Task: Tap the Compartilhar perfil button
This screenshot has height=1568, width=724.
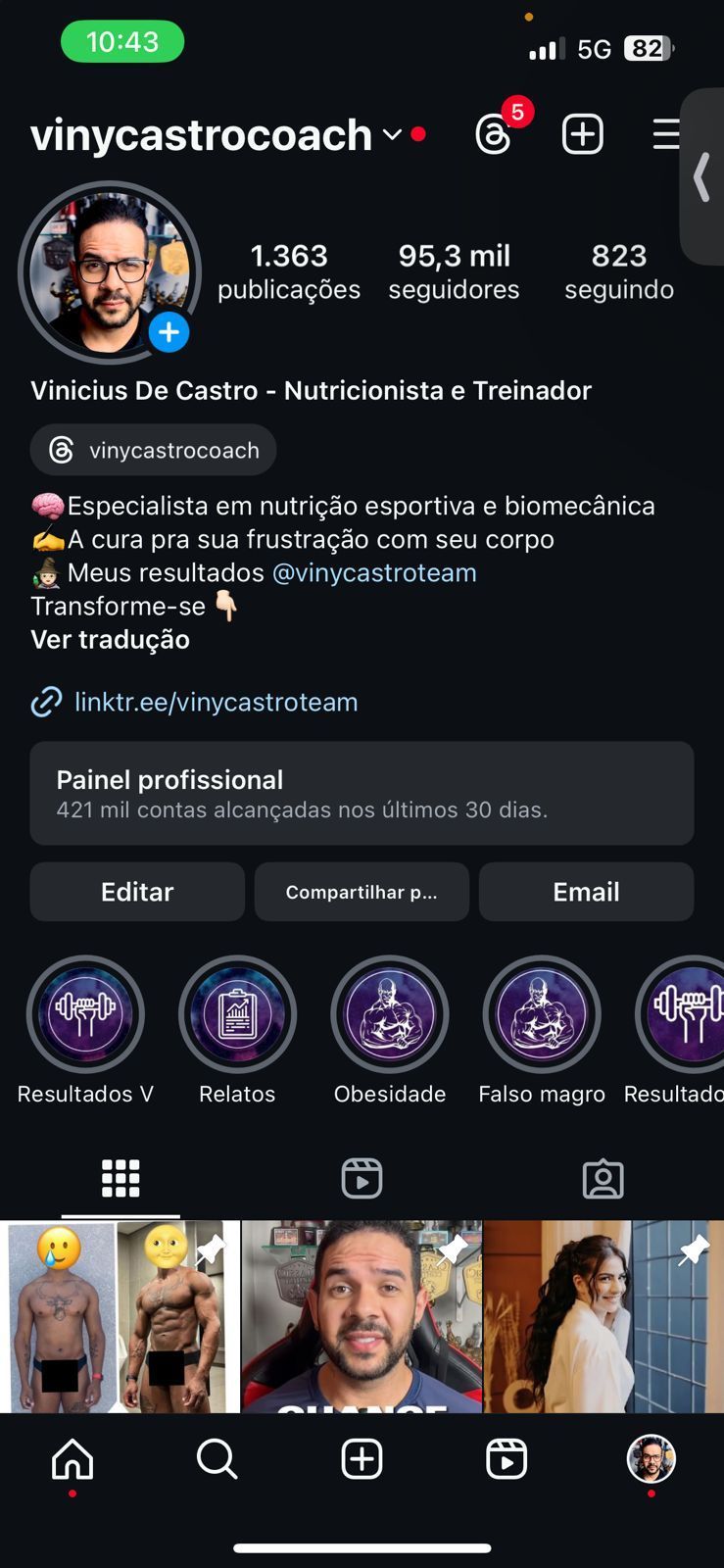Action: pos(362,892)
